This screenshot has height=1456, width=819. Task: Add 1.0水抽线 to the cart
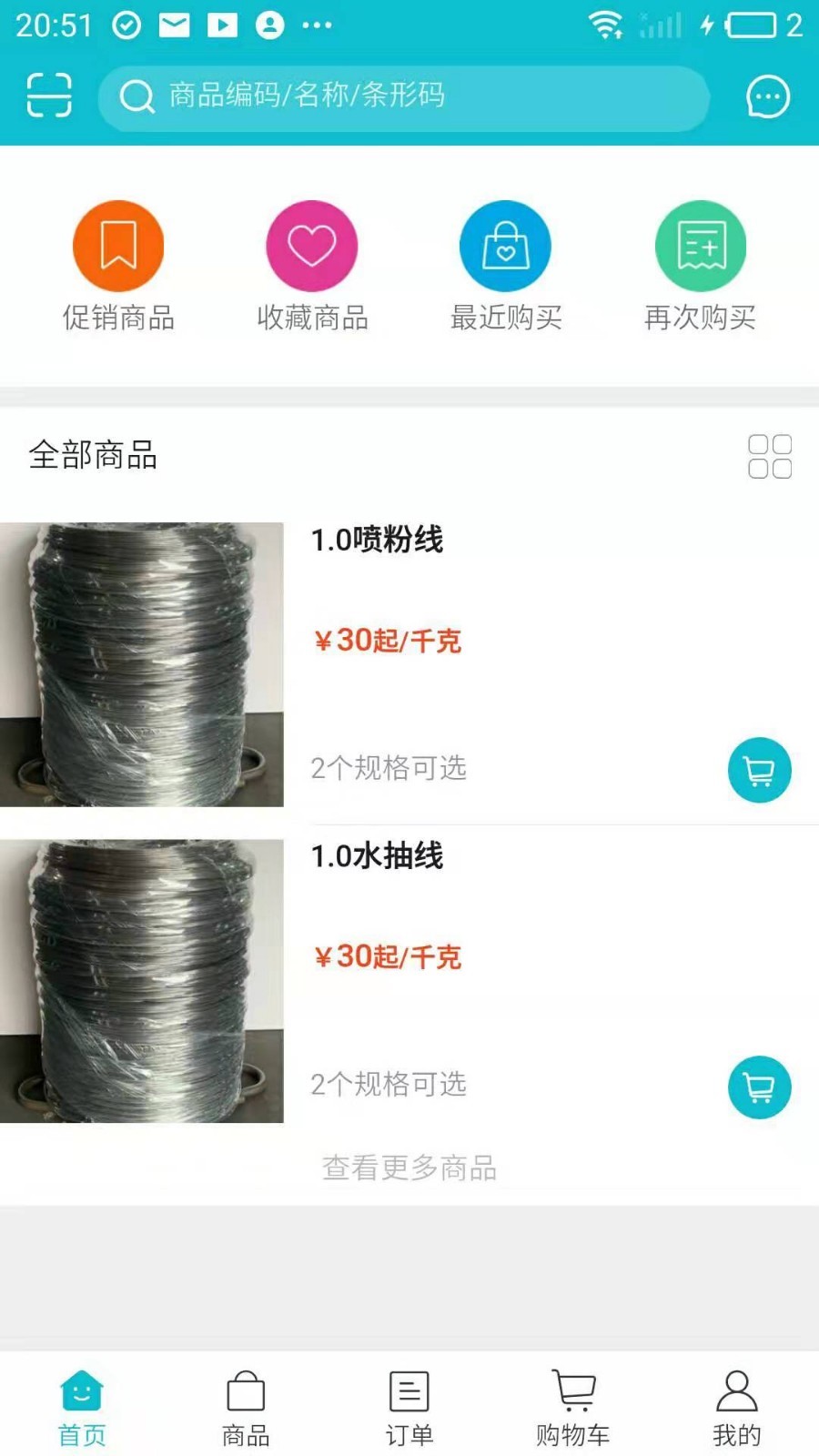coord(759,1087)
